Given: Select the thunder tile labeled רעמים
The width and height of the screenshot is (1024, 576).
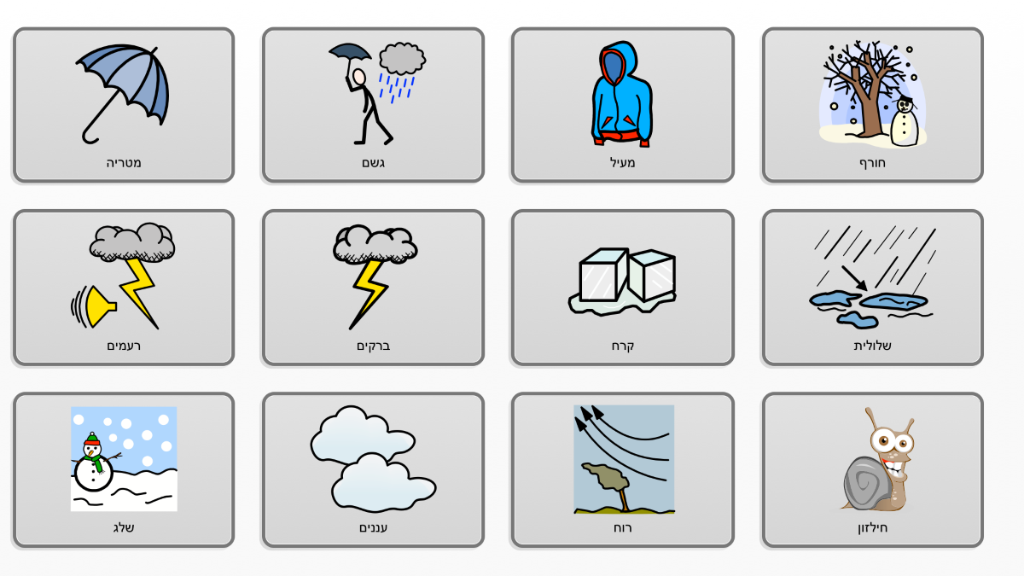Looking at the screenshot, I should click(123, 288).
